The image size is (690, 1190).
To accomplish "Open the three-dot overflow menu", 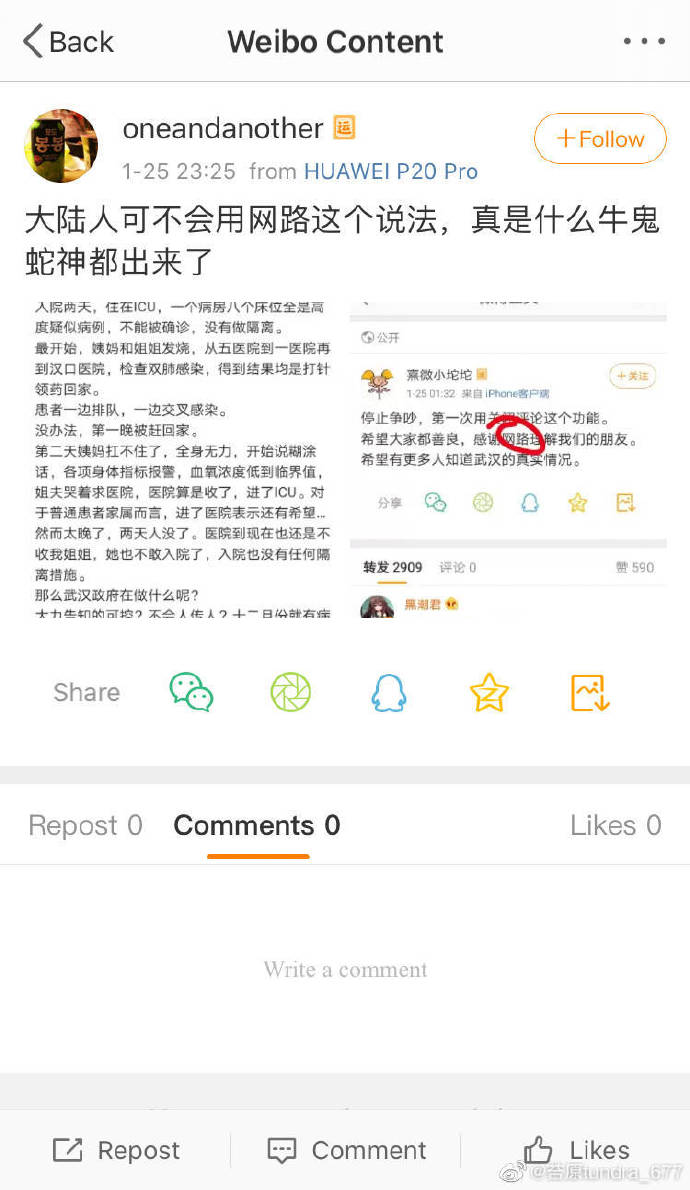I will click(644, 42).
